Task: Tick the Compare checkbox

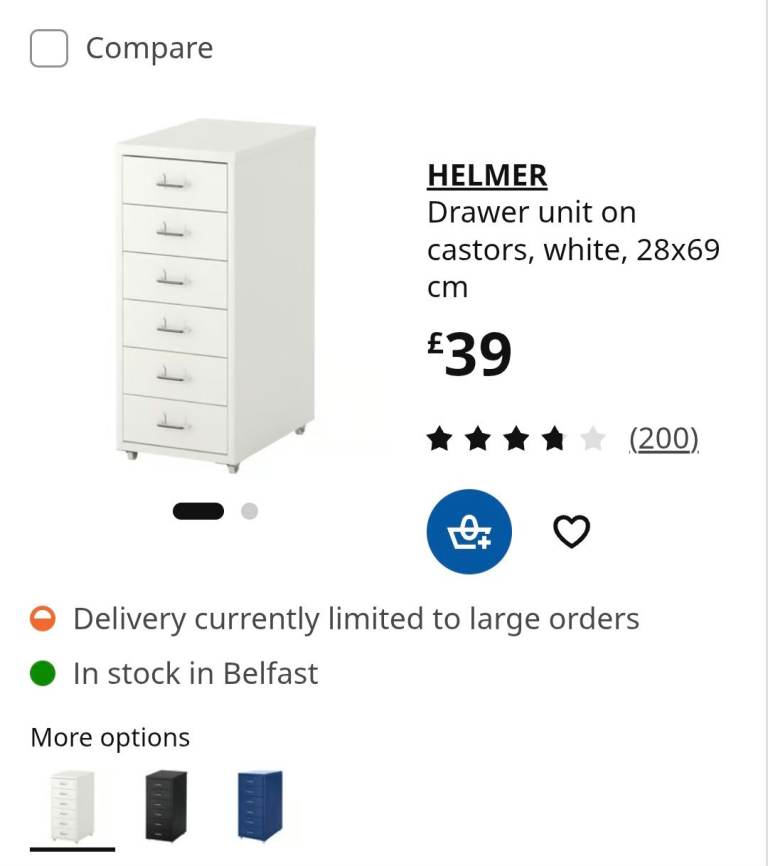Action: tap(49, 48)
